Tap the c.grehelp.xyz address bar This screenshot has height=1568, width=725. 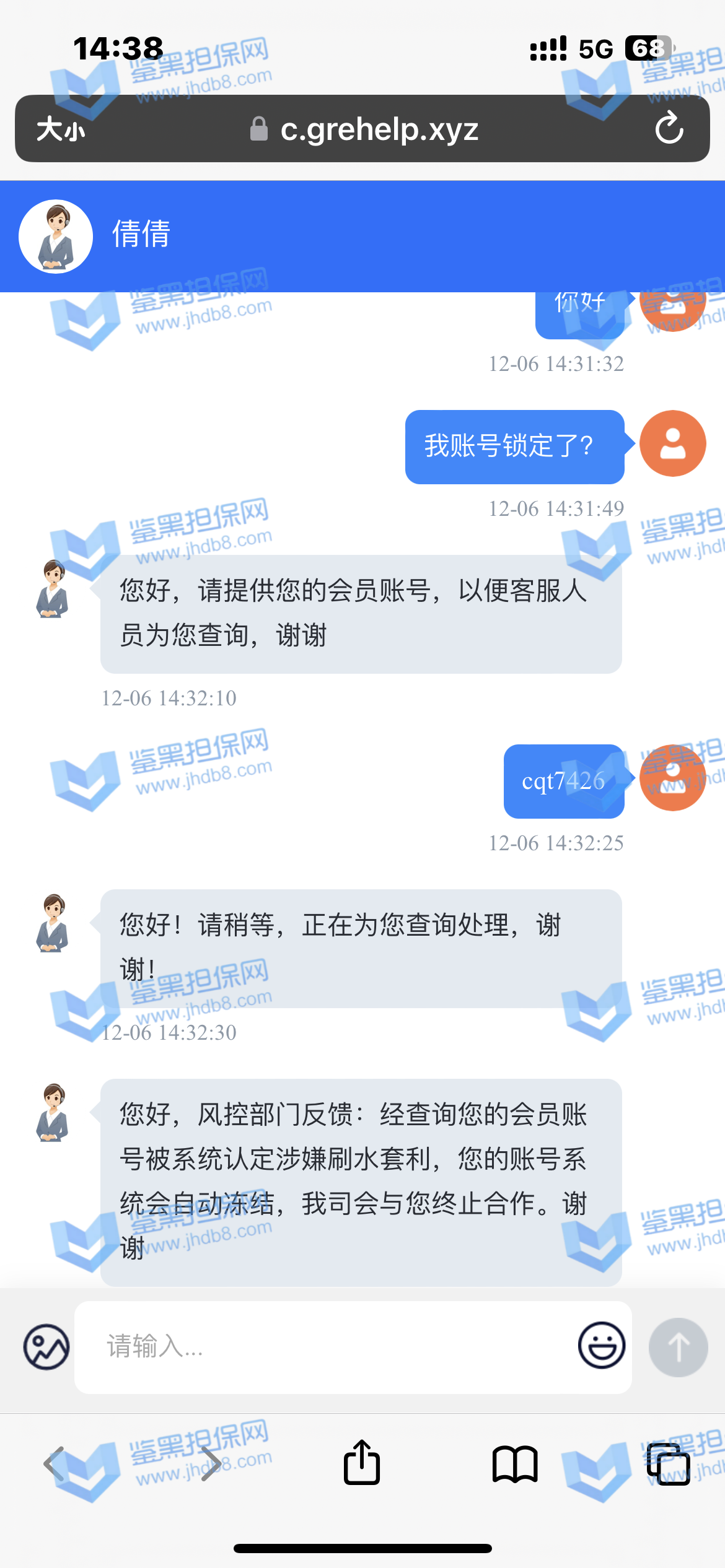click(366, 129)
